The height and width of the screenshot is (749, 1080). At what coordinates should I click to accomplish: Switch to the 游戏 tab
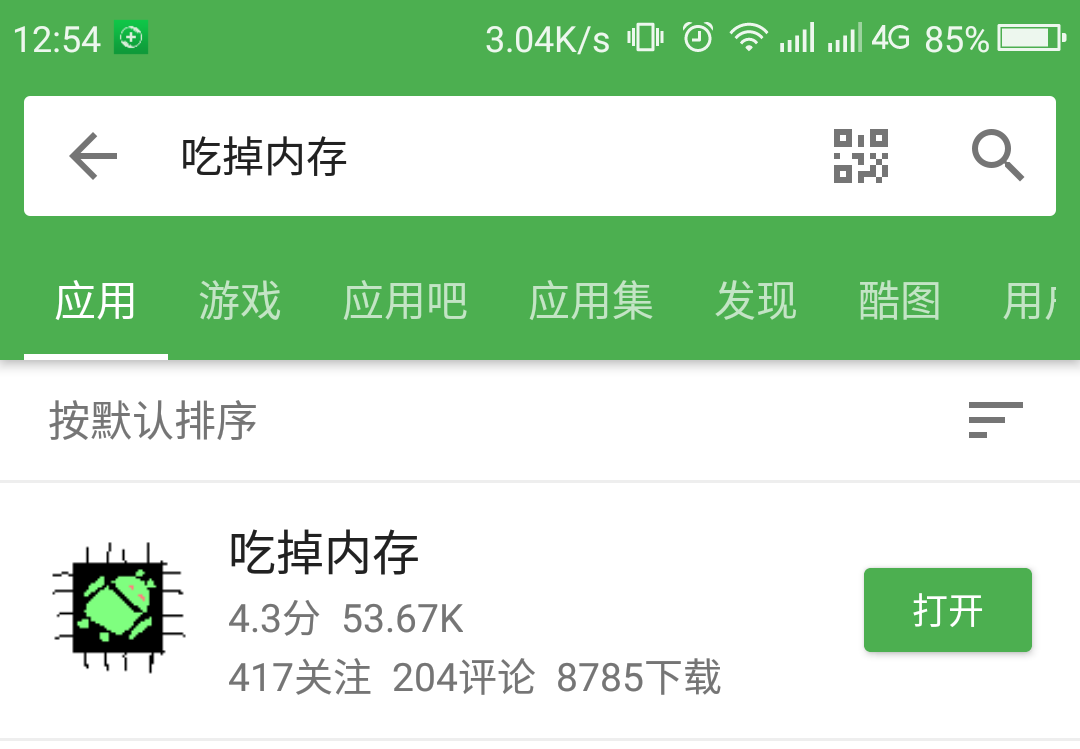click(x=239, y=301)
